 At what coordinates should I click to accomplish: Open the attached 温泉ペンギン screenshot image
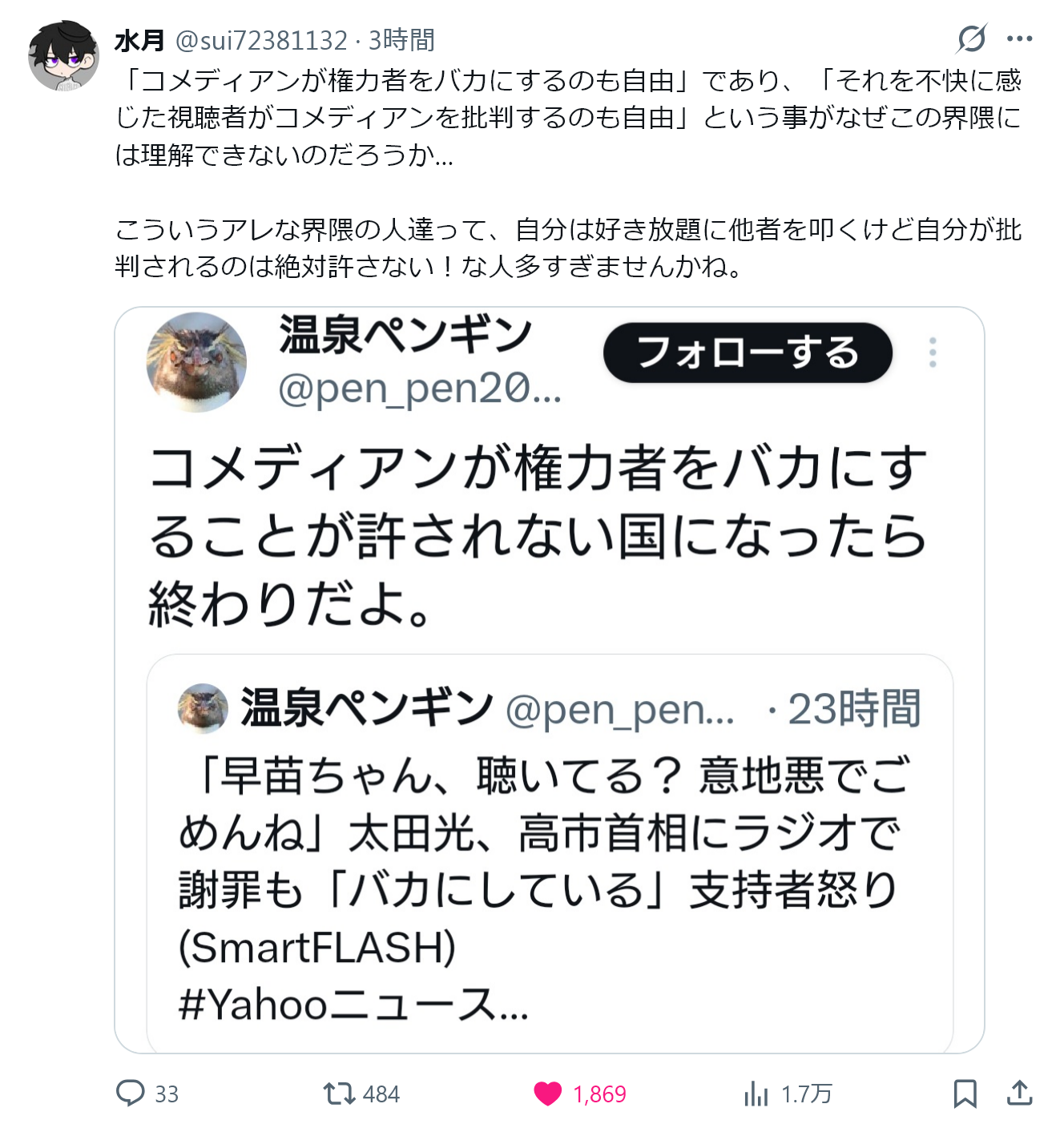tap(549, 679)
